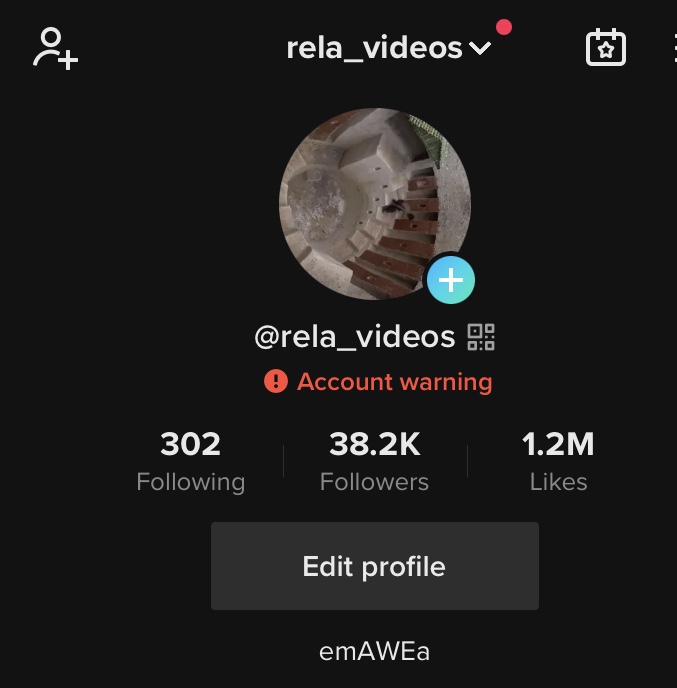This screenshot has height=688, width=677.
Task: Expand the rela_videos account switcher
Action: point(388,48)
